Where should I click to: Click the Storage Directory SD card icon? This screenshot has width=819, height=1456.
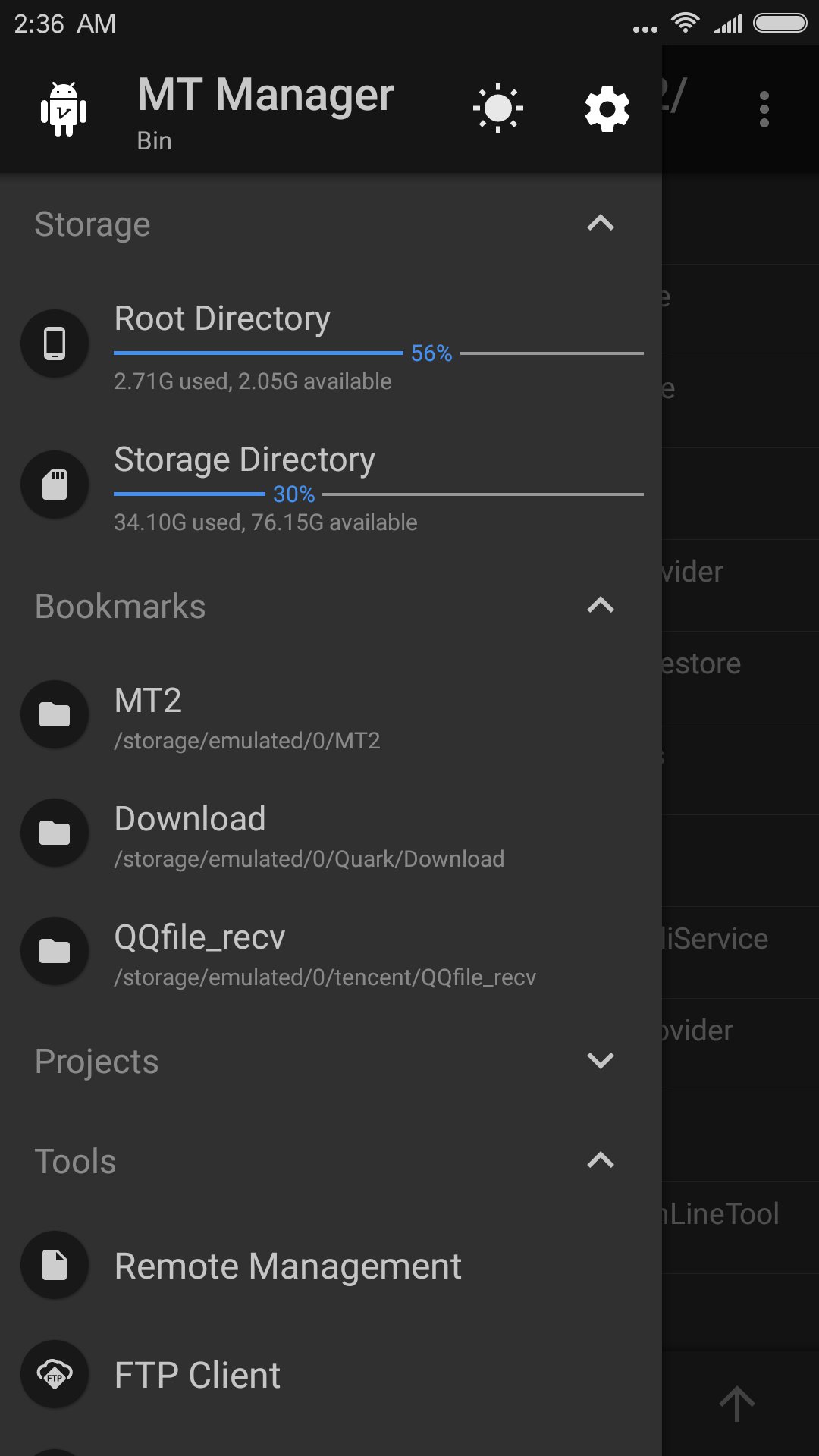(55, 485)
